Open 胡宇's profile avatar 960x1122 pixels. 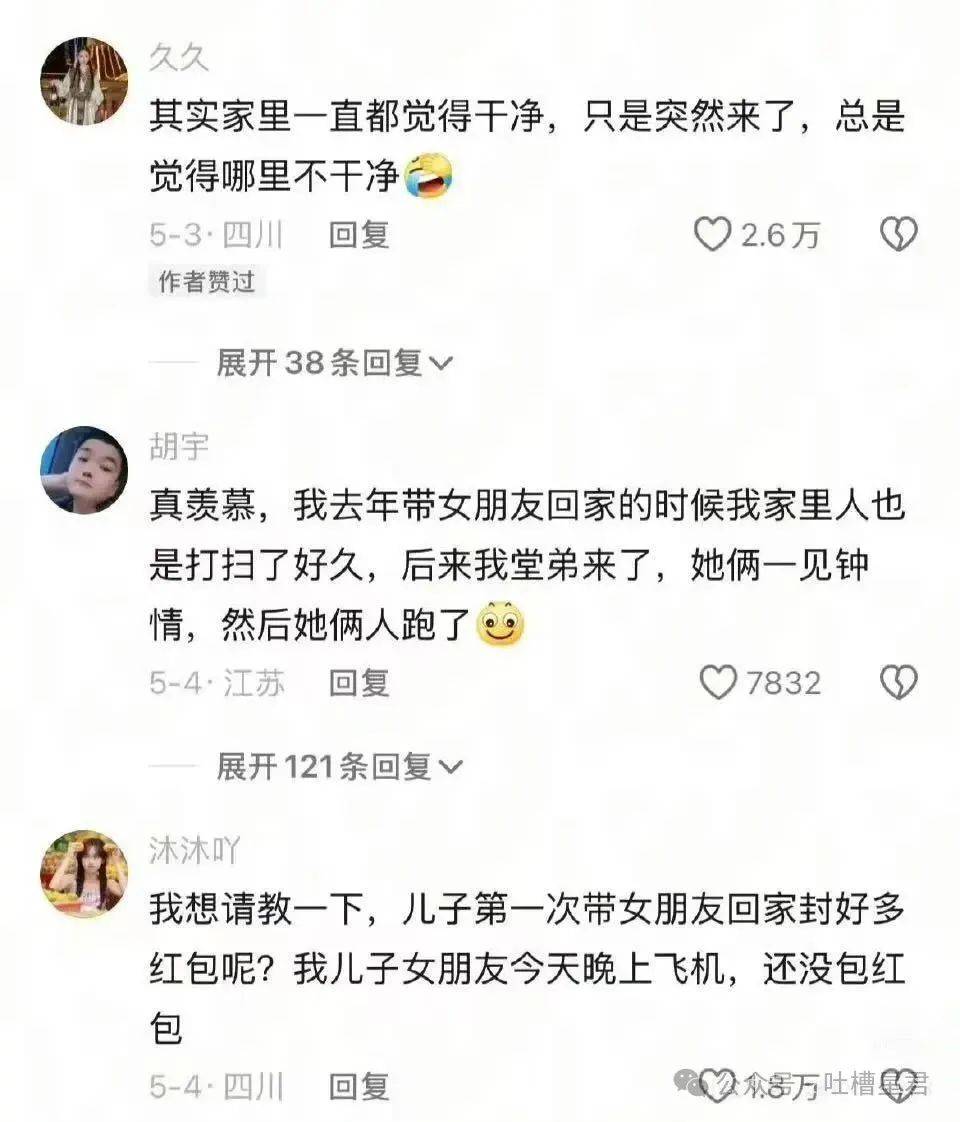(84, 470)
